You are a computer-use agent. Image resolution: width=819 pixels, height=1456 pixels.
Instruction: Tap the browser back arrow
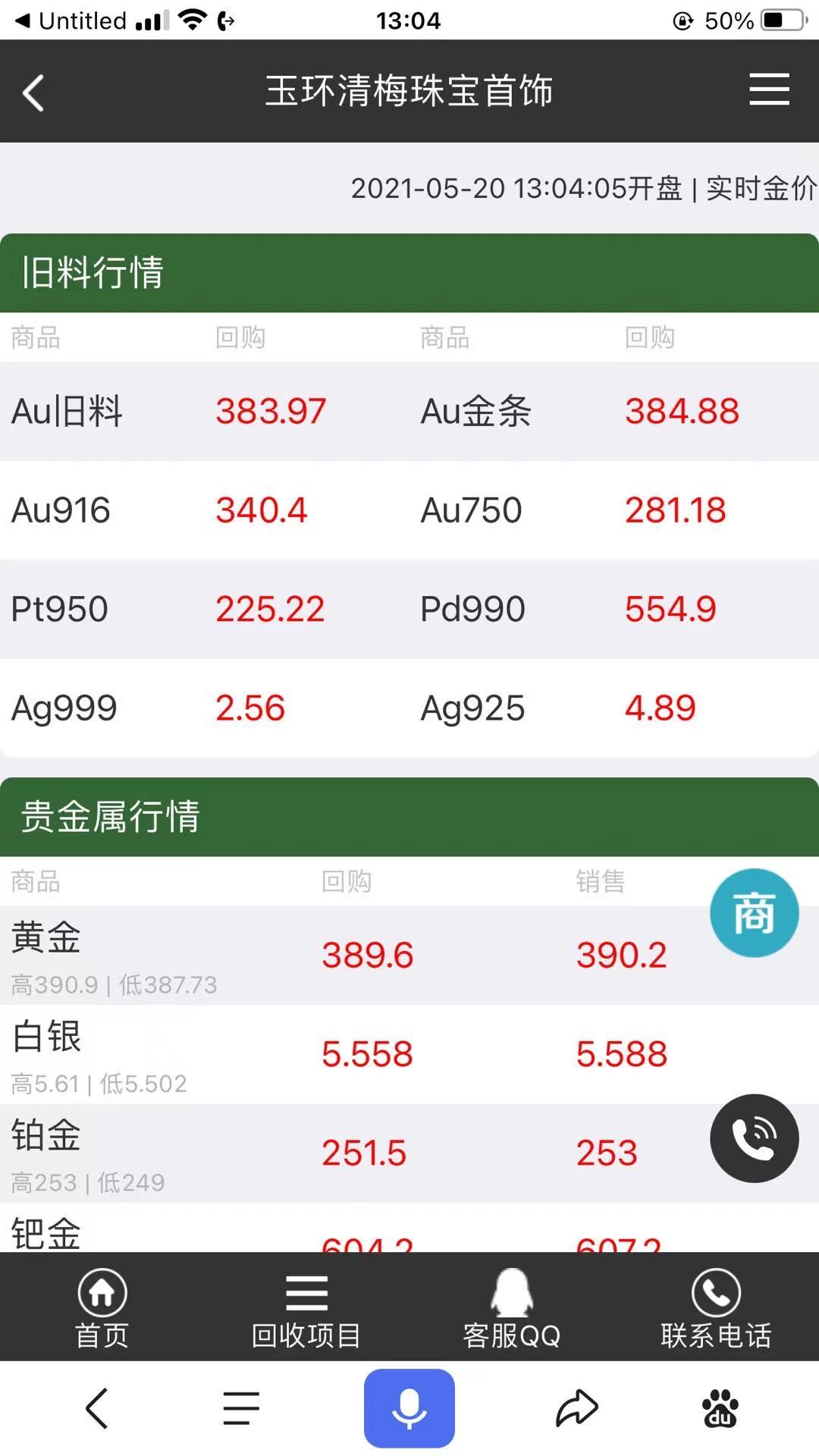97,1408
